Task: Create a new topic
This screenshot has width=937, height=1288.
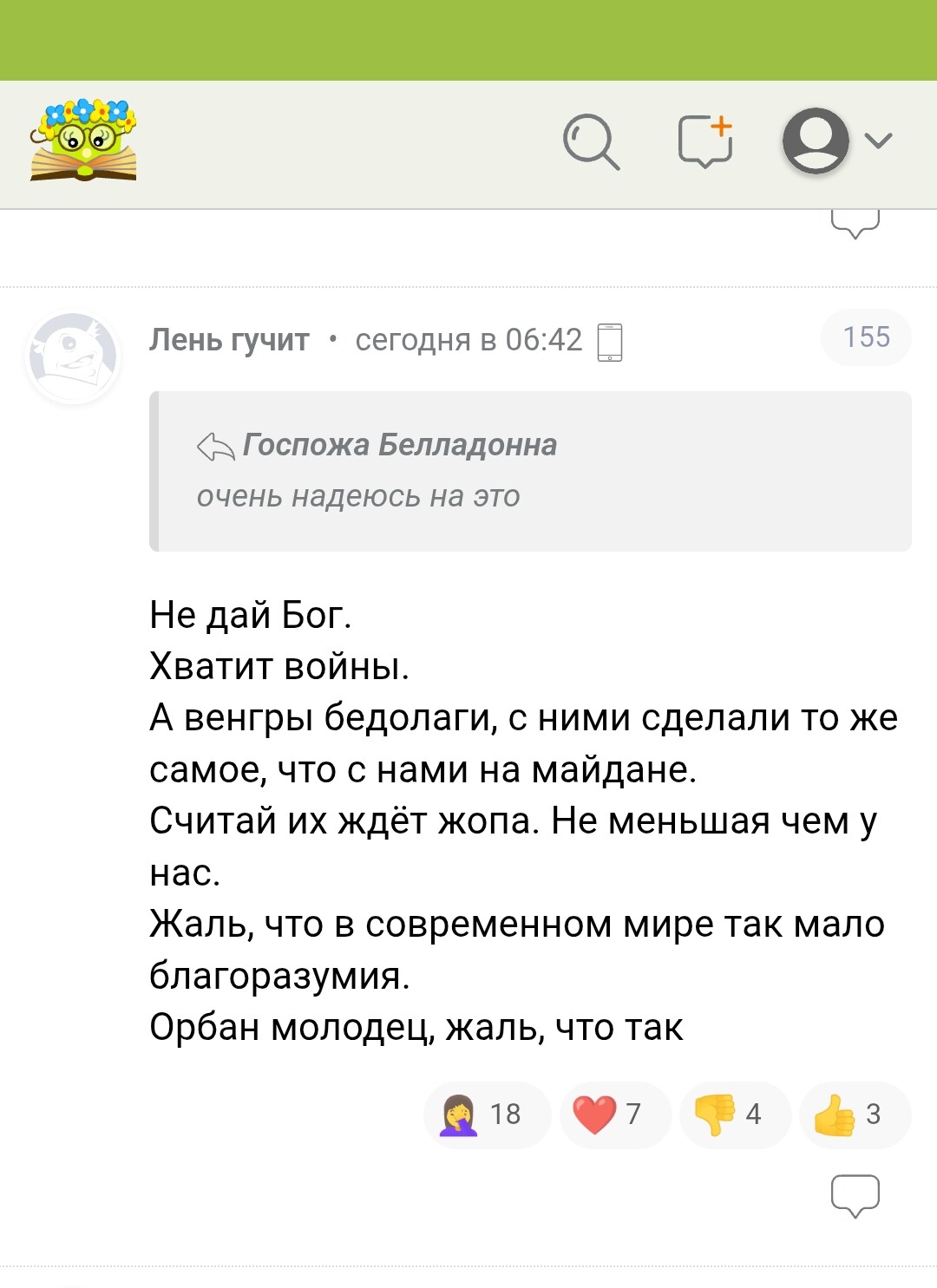Action: tap(704, 141)
